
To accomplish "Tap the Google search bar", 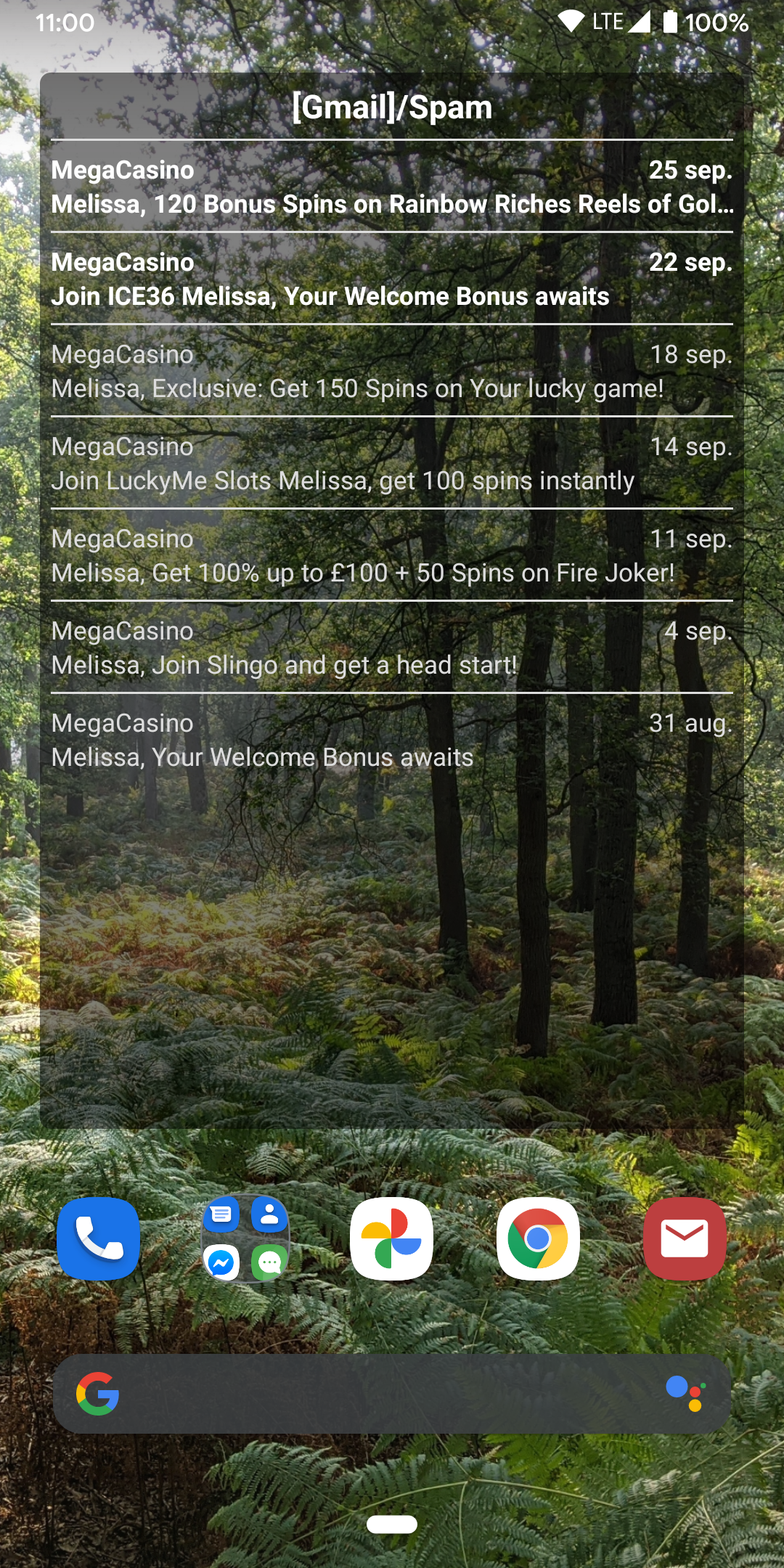I will tap(377, 1394).
